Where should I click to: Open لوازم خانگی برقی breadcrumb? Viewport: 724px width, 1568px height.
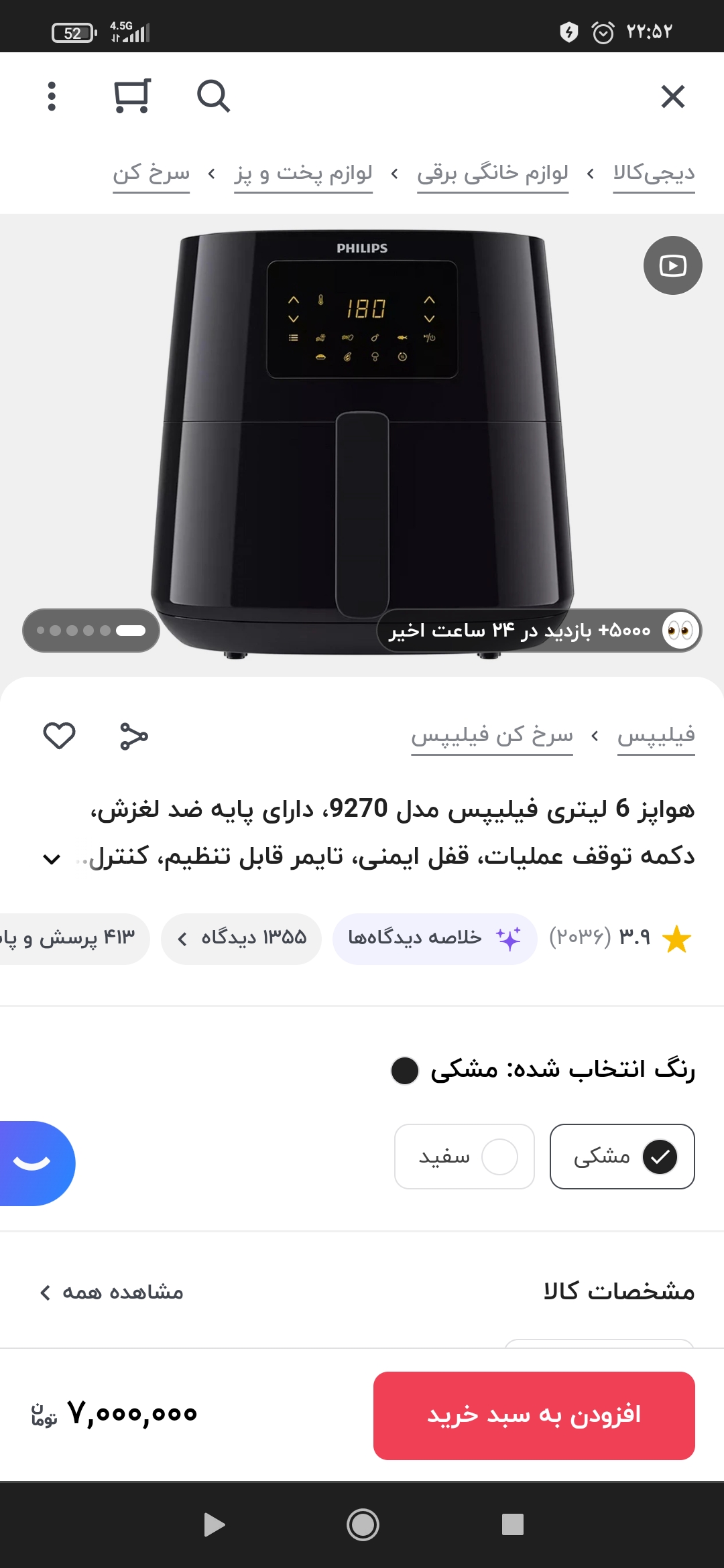tap(493, 174)
